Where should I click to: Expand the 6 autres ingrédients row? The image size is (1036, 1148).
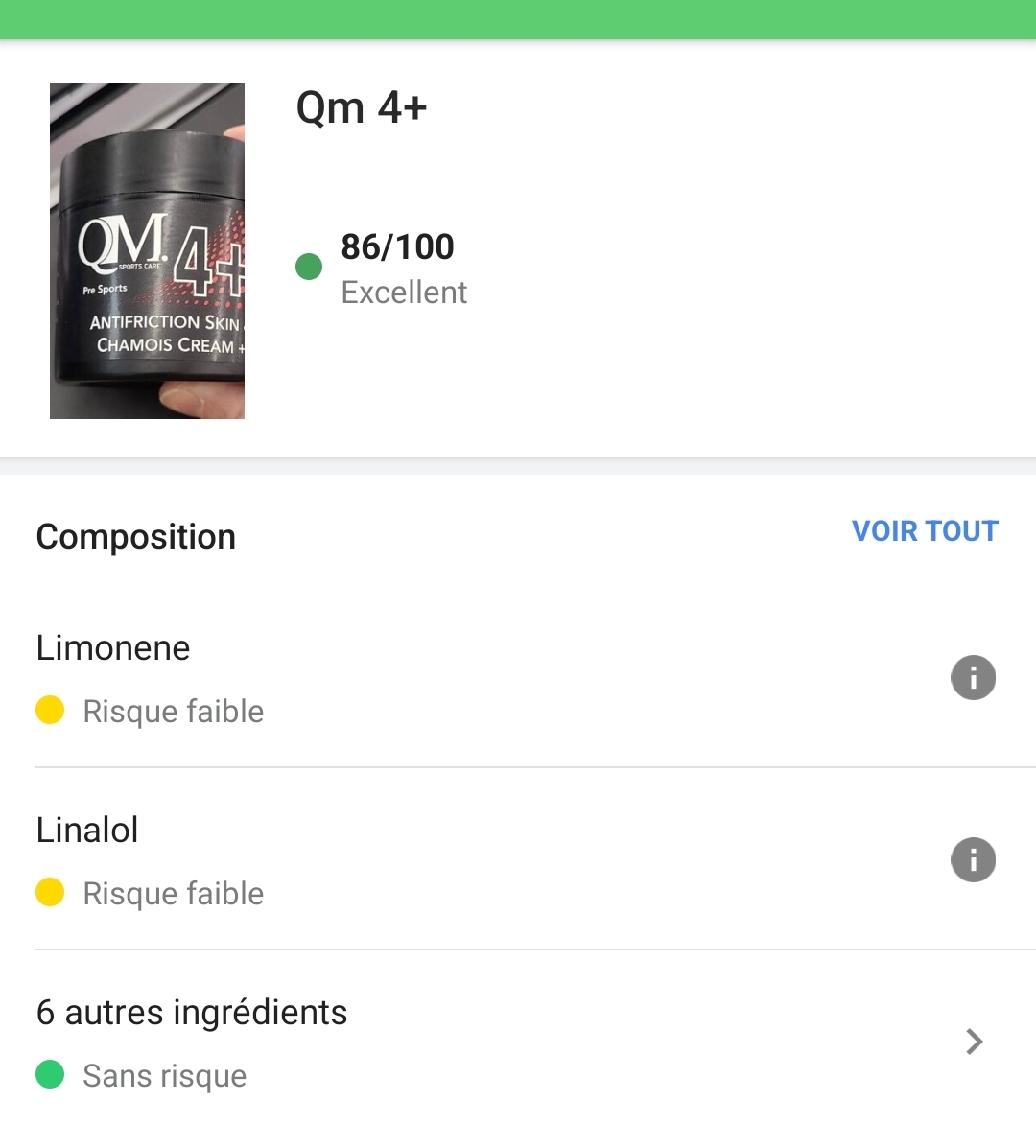click(974, 1042)
